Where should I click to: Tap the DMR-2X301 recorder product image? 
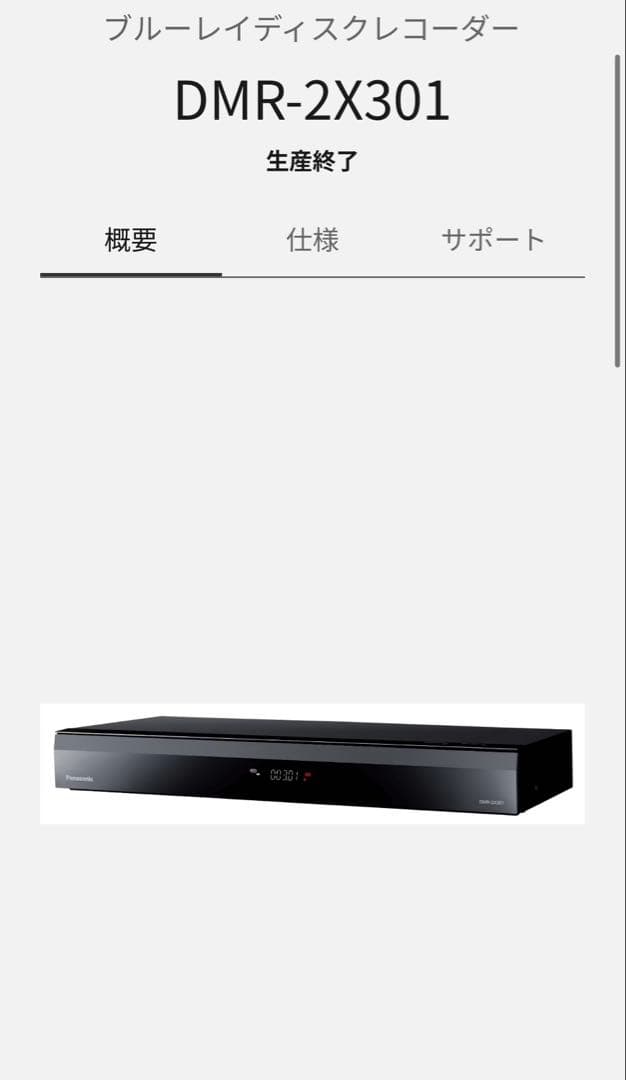(x=312, y=764)
